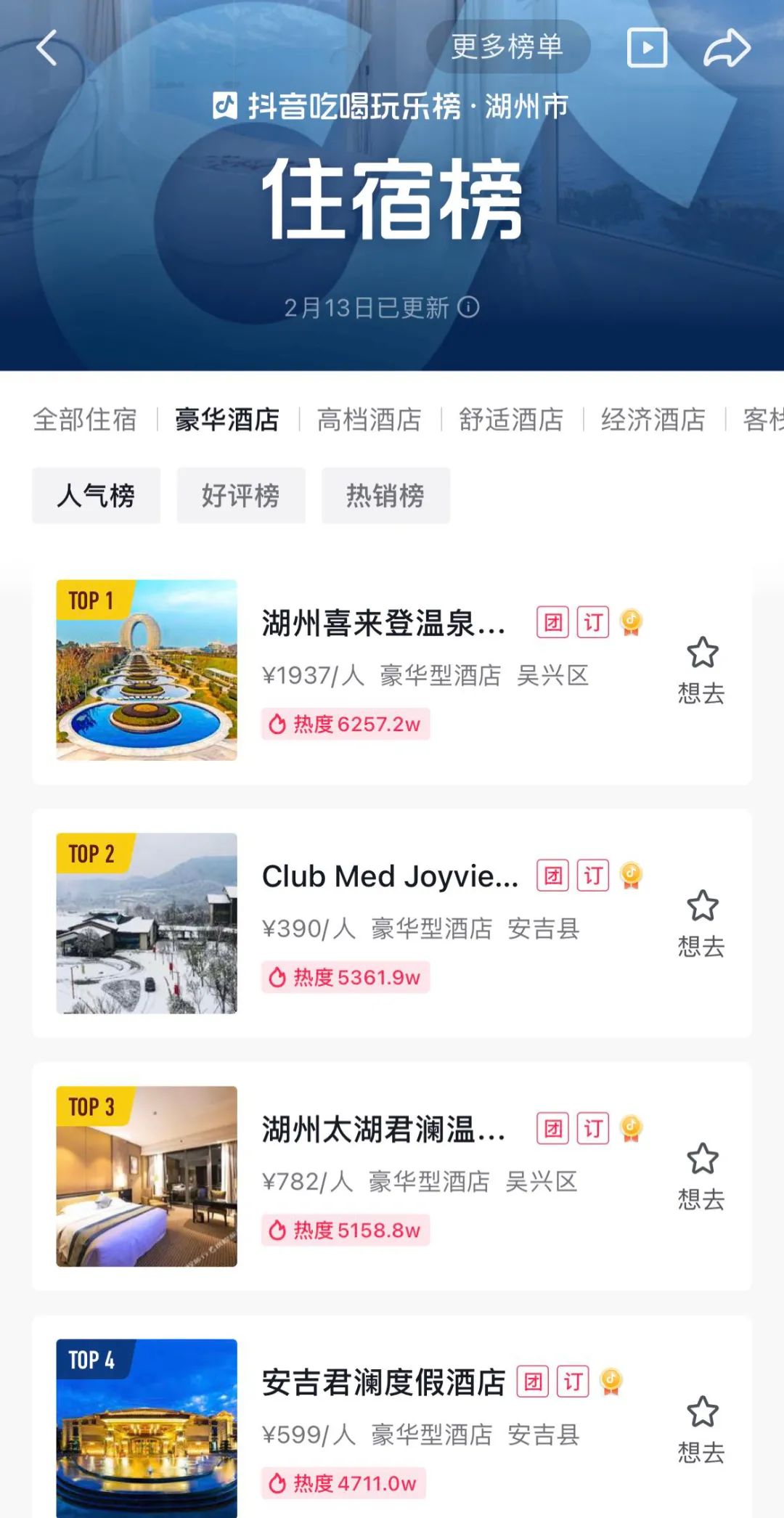This screenshot has height=1518, width=784.
Task: Show the 热销榜 ranking
Action: [385, 496]
